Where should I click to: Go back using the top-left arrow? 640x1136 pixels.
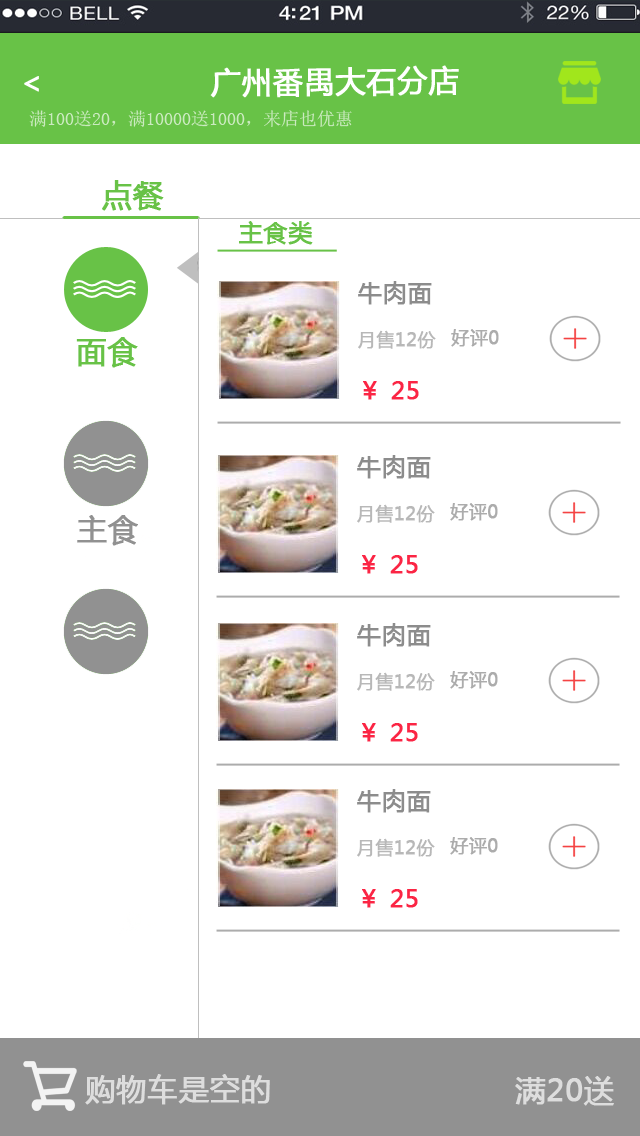[32, 84]
